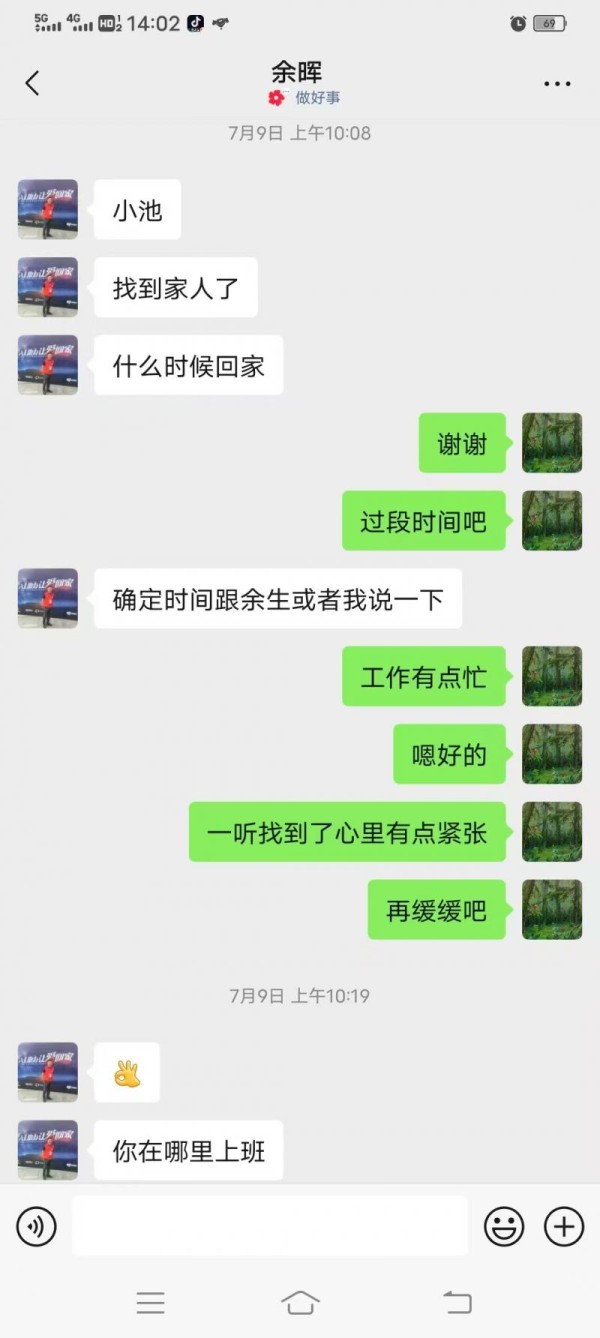This screenshot has height=1338, width=600.
Task: Tap the system home button
Action: (300, 1302)
